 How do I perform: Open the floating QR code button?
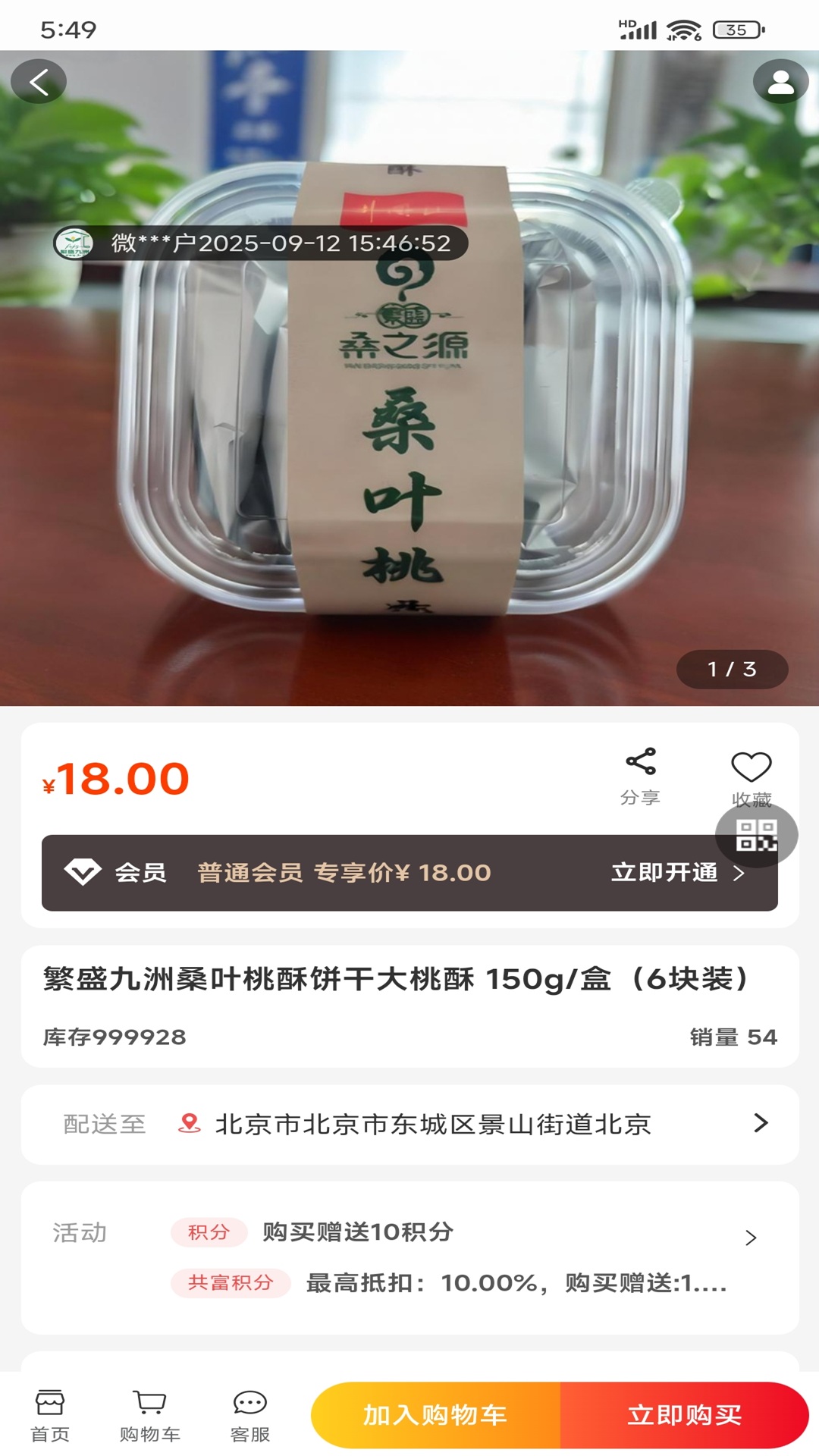756,835
